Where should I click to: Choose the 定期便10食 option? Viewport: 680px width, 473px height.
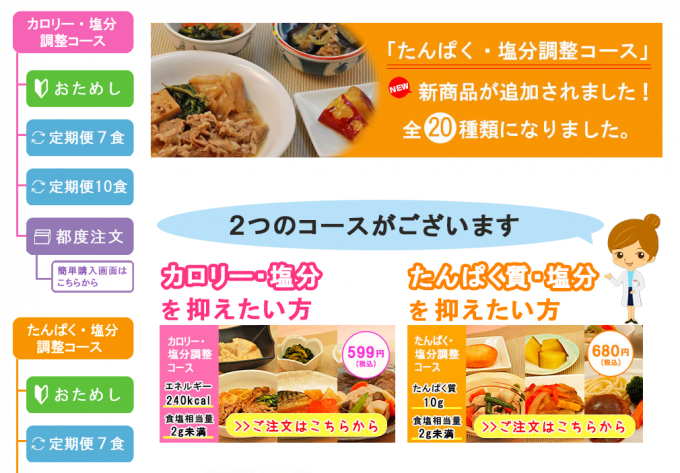coord(79,187)
